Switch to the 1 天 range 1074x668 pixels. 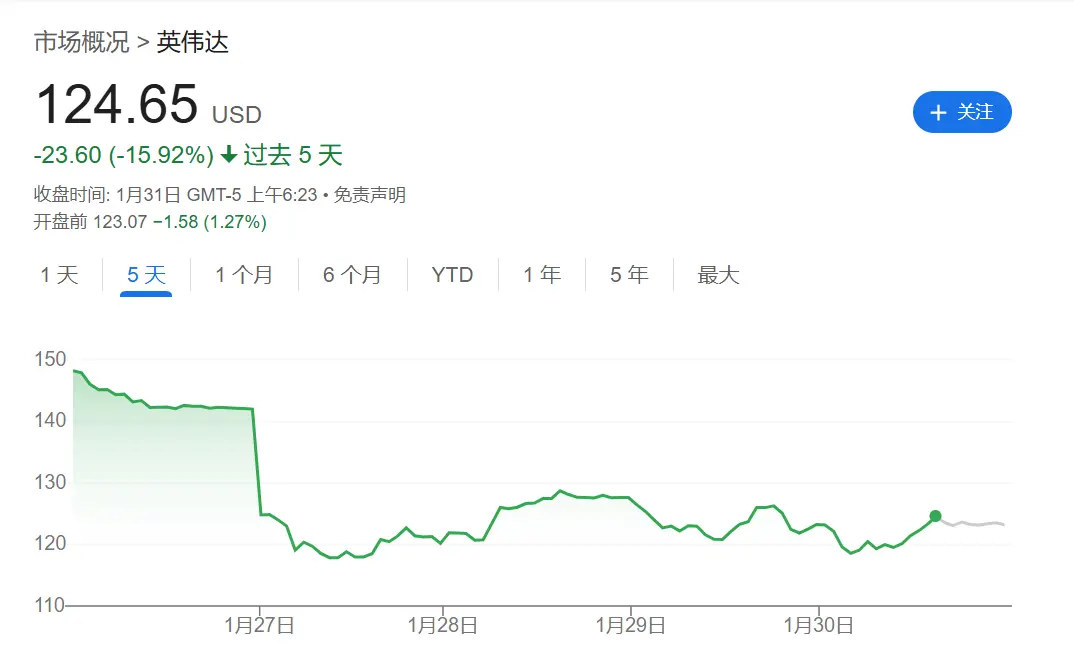point(59,275)
